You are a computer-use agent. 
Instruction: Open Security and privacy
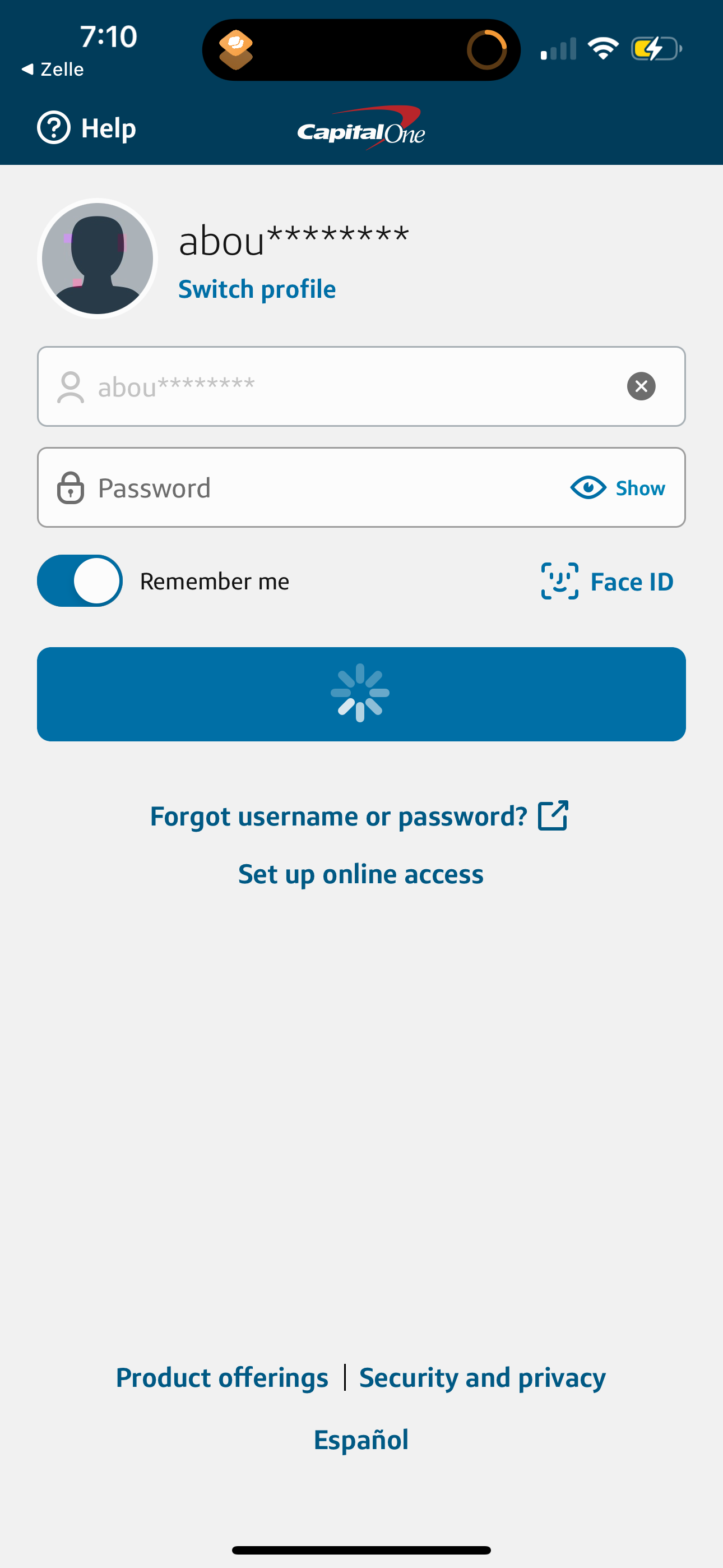481,1377
